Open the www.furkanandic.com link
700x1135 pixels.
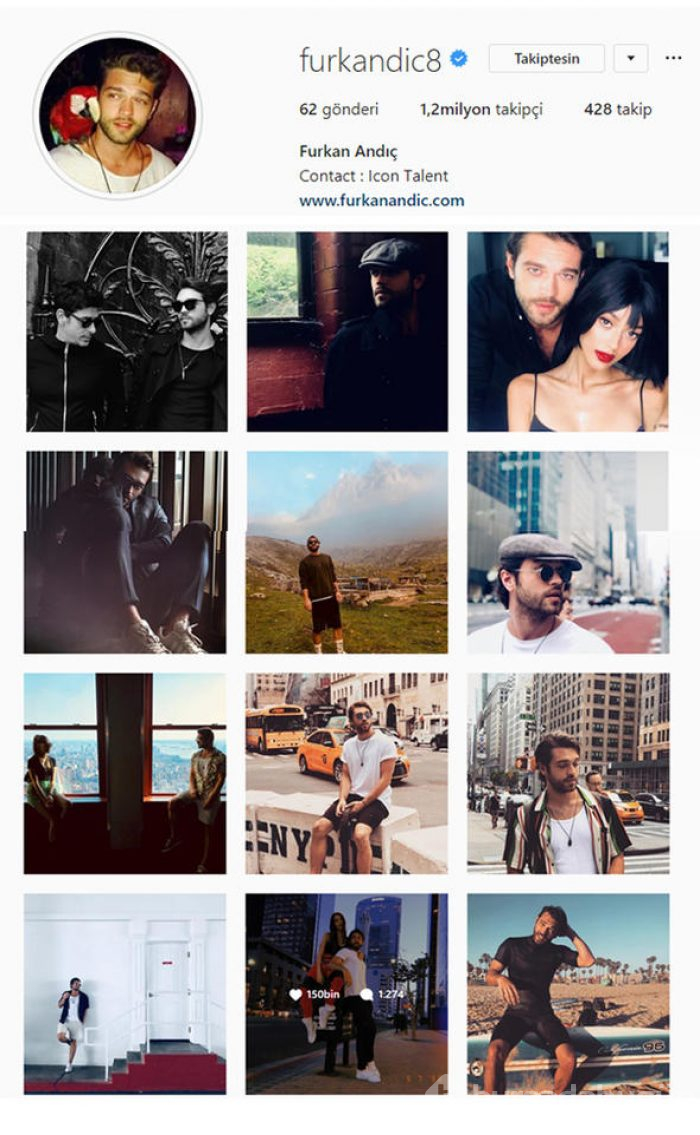pos(381,200)
